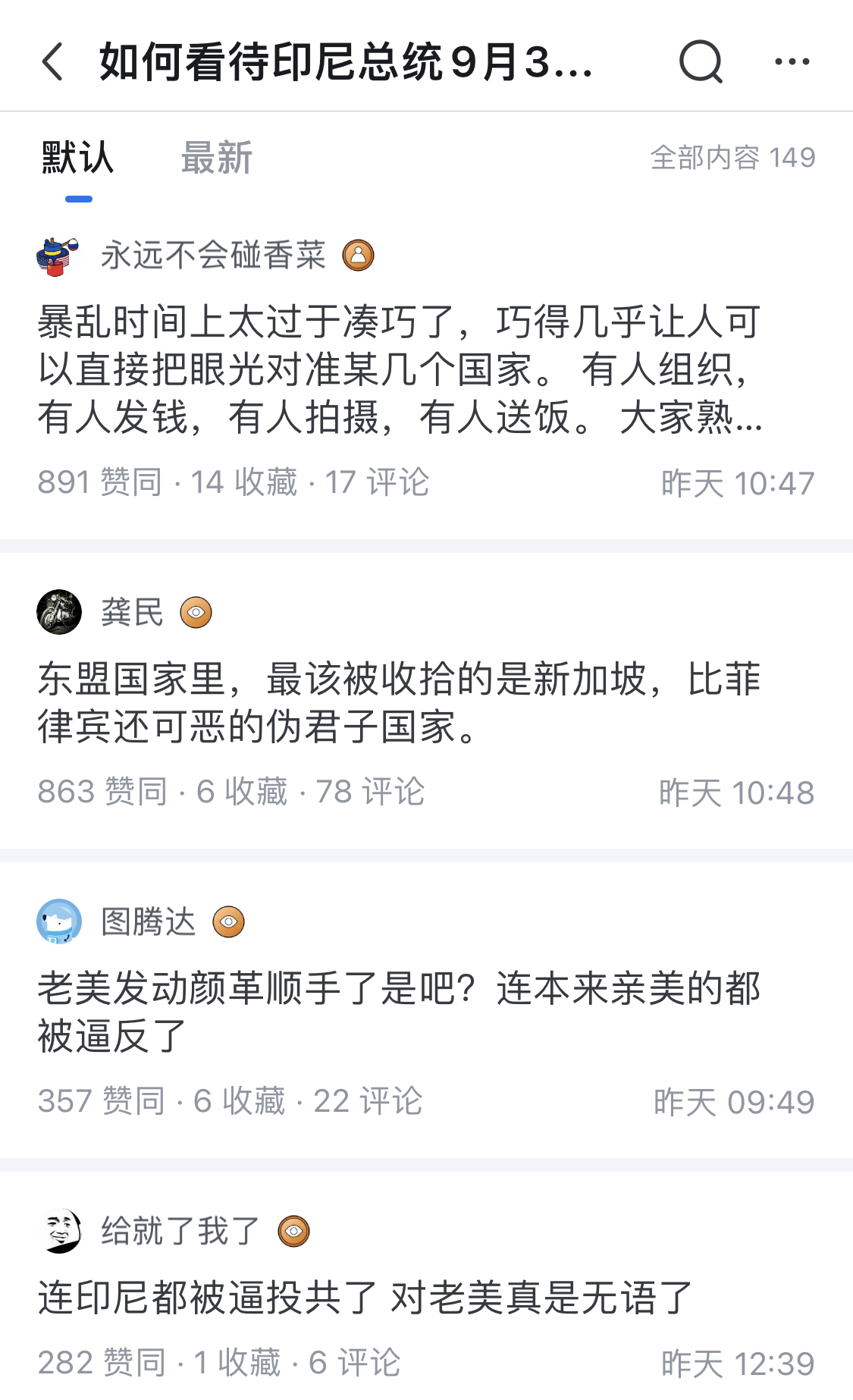Open 给就了我了's answer about 印尼
853x1400 pixels.
(365, 1297)
